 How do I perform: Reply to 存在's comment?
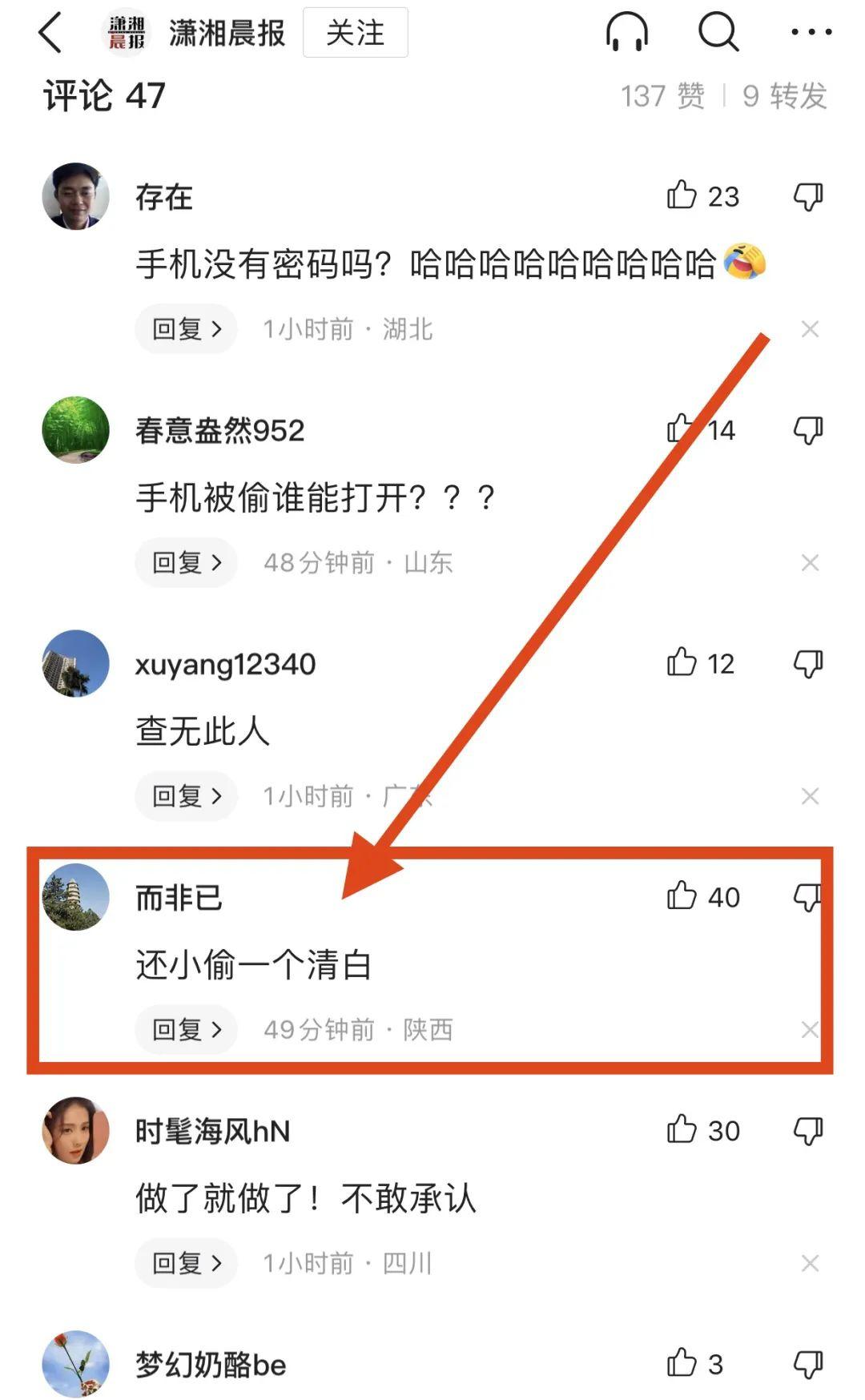(x=186, y=329)
